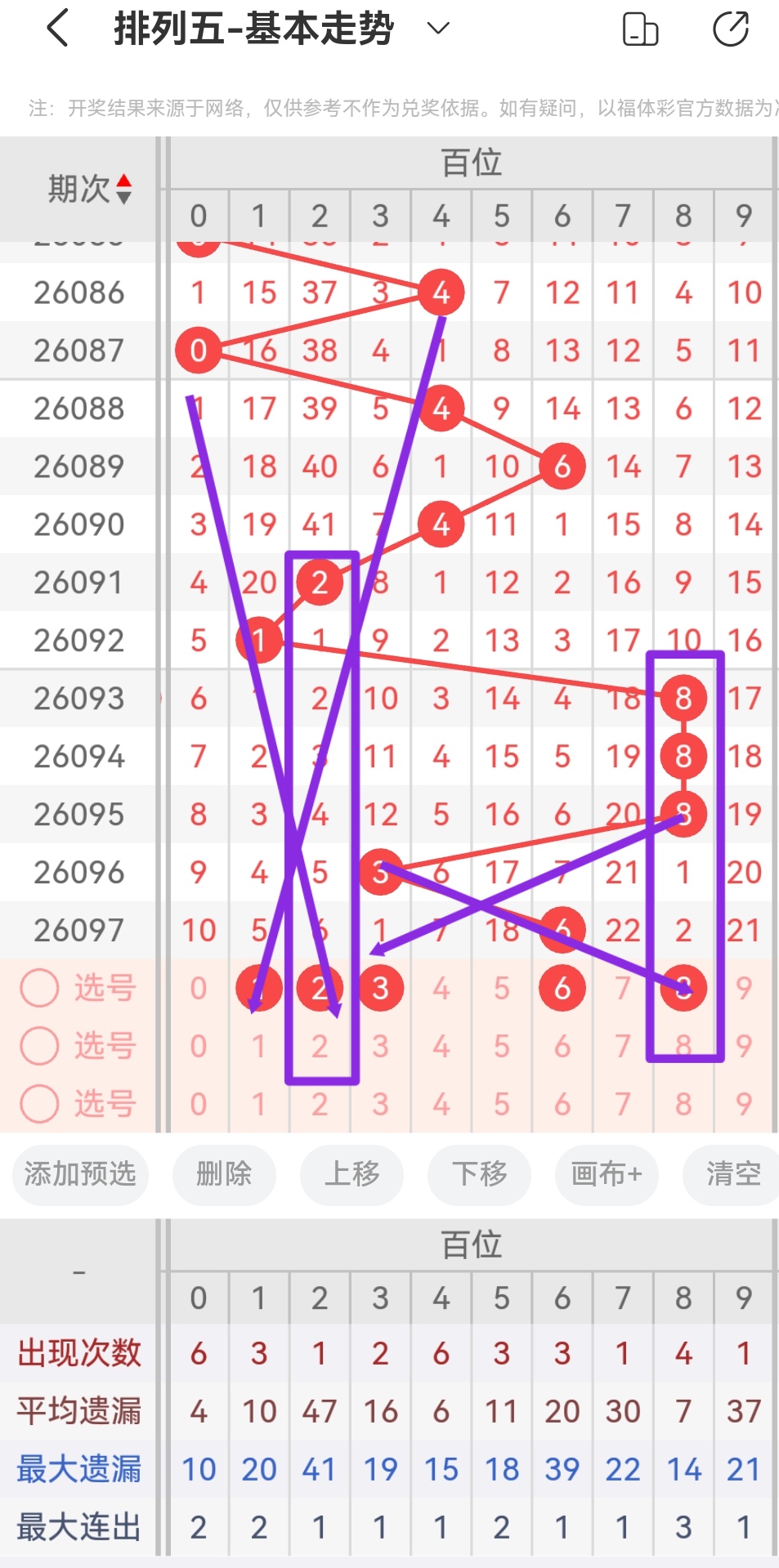
Task: Click the split-screen icon in the header
Action: click(640, 27)
